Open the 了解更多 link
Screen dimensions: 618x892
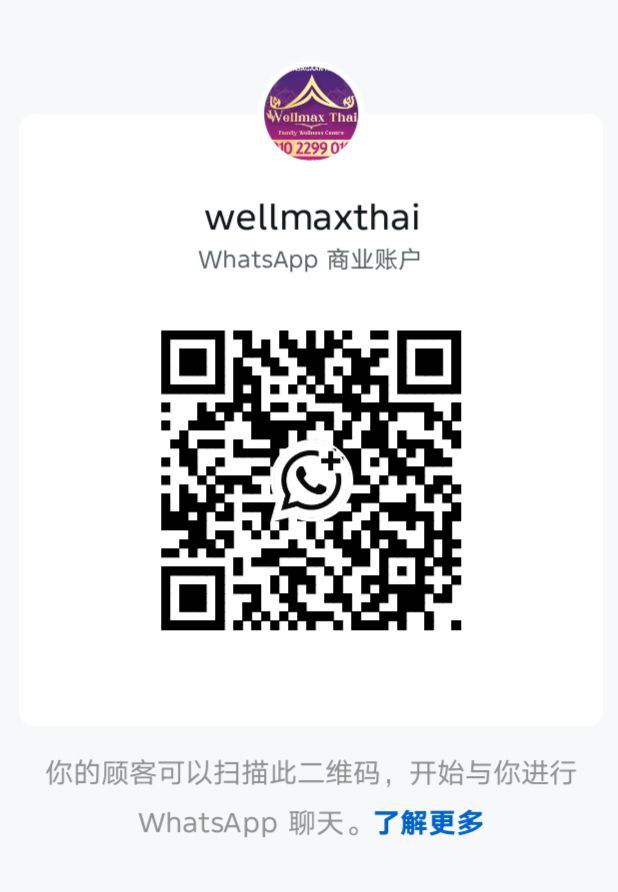click(x=429, y=823)
